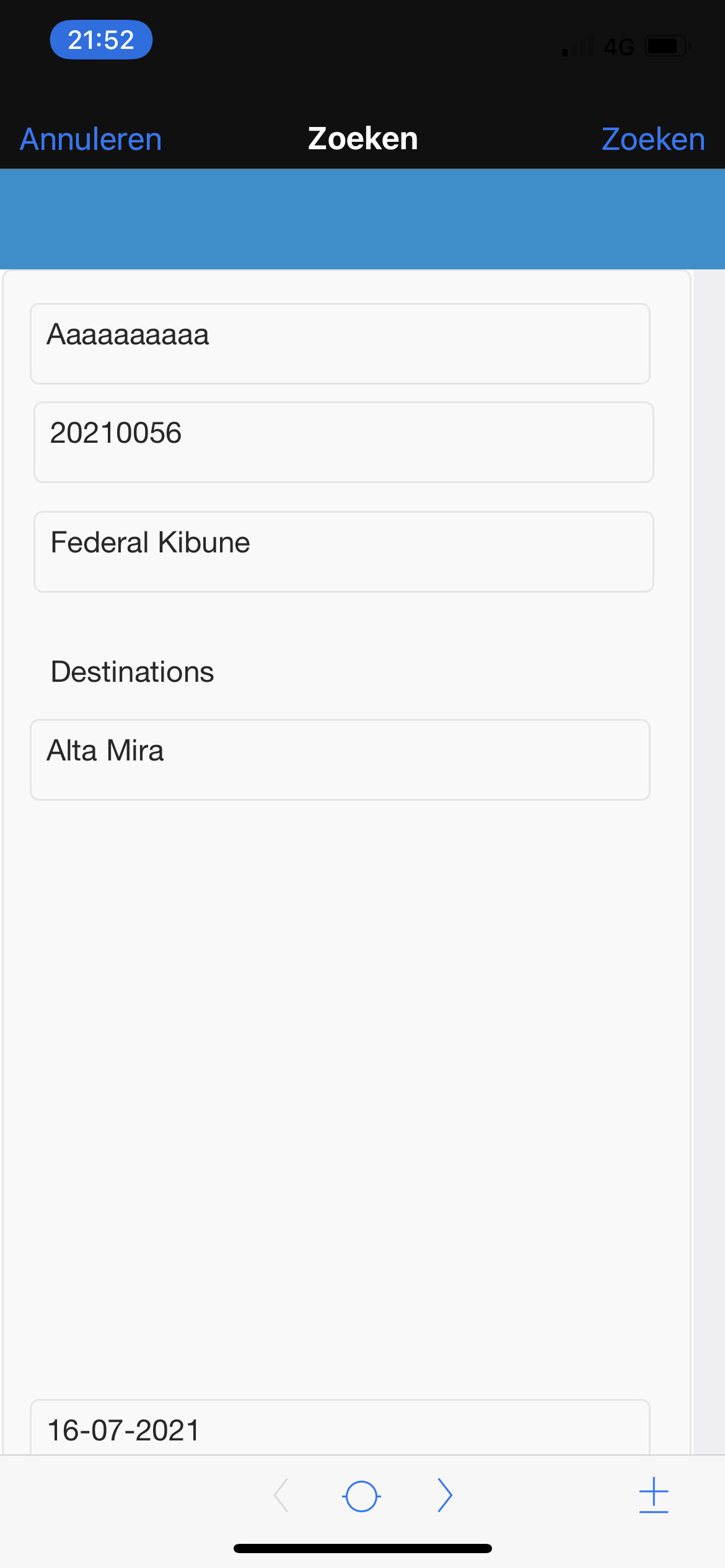The width and height of the screenshot is (725, 1568).
Task: Open the 16-07-2021 date field
Action: coord(340,1427)
